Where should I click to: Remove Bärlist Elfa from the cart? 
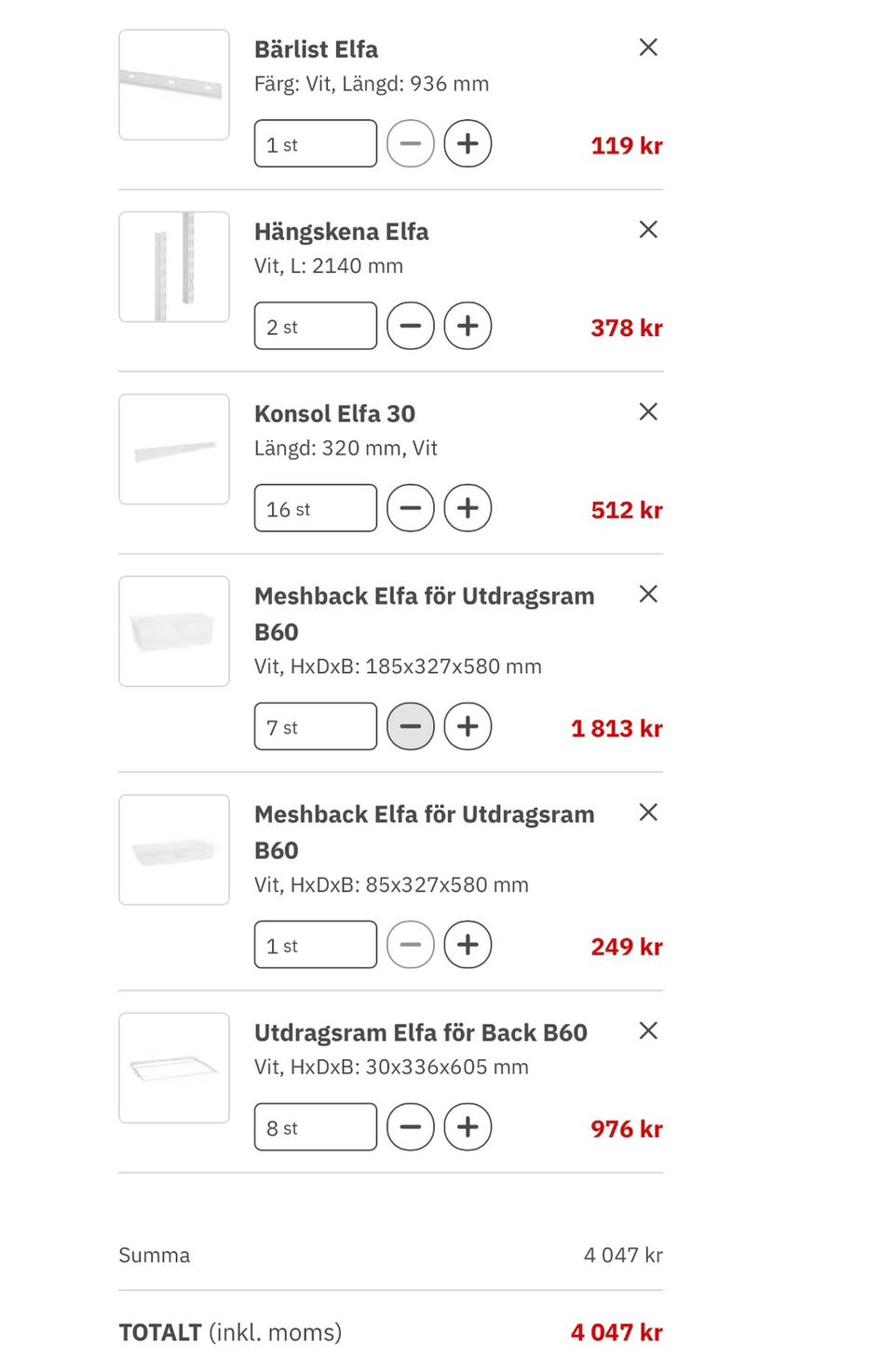(x=648, y=47)
